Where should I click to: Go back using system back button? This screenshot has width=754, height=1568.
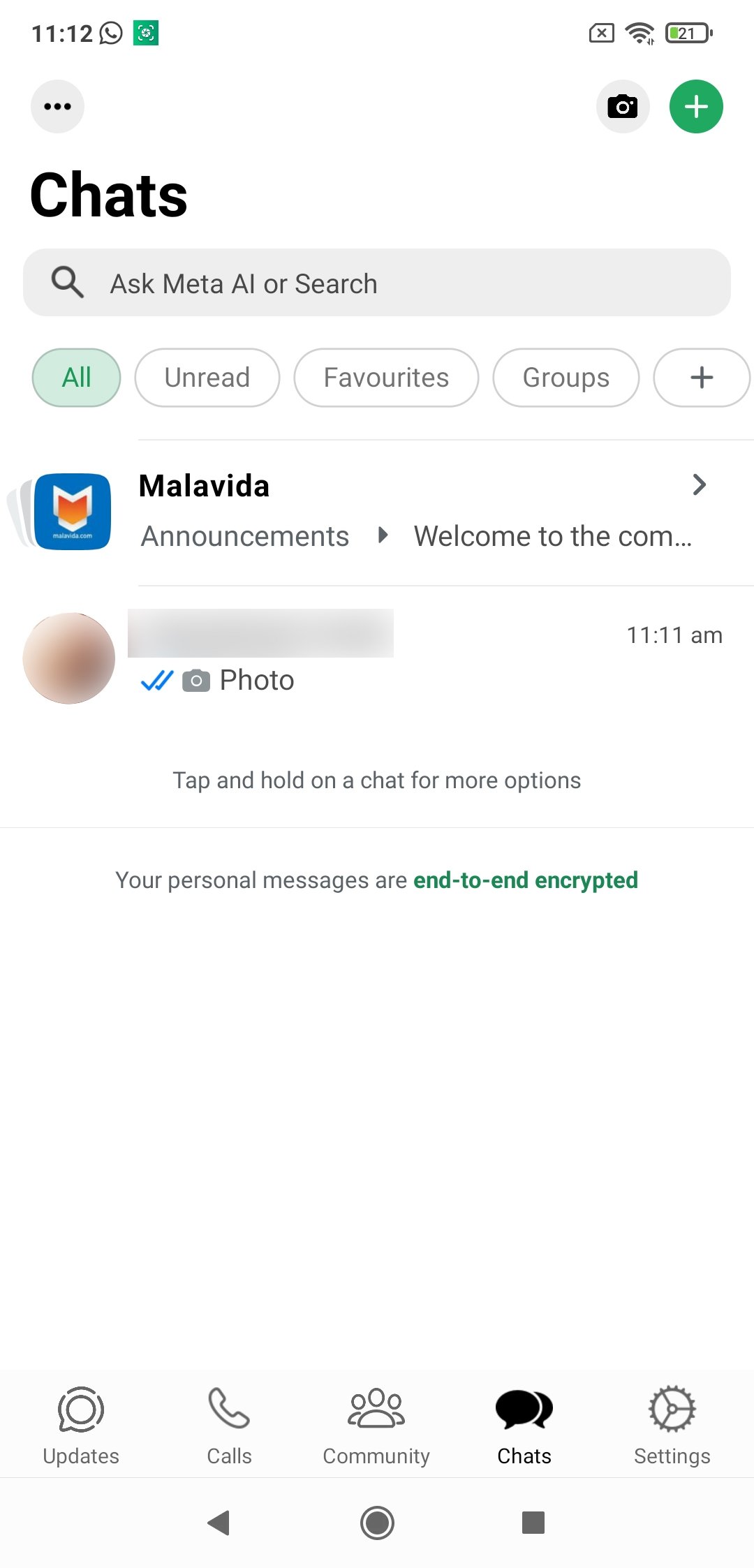point(219,1523)
